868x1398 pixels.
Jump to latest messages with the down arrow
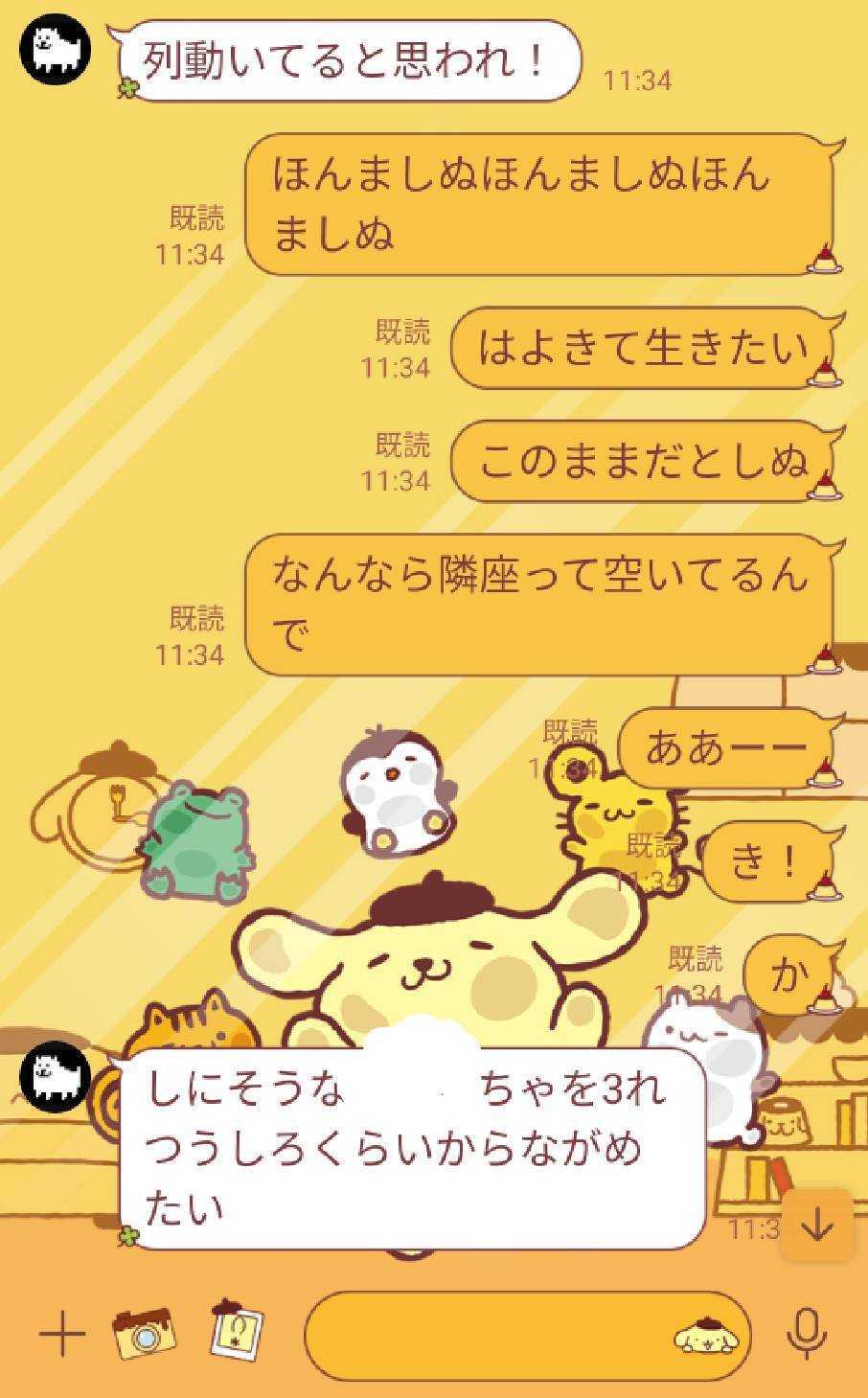(x=816, y=1226)
